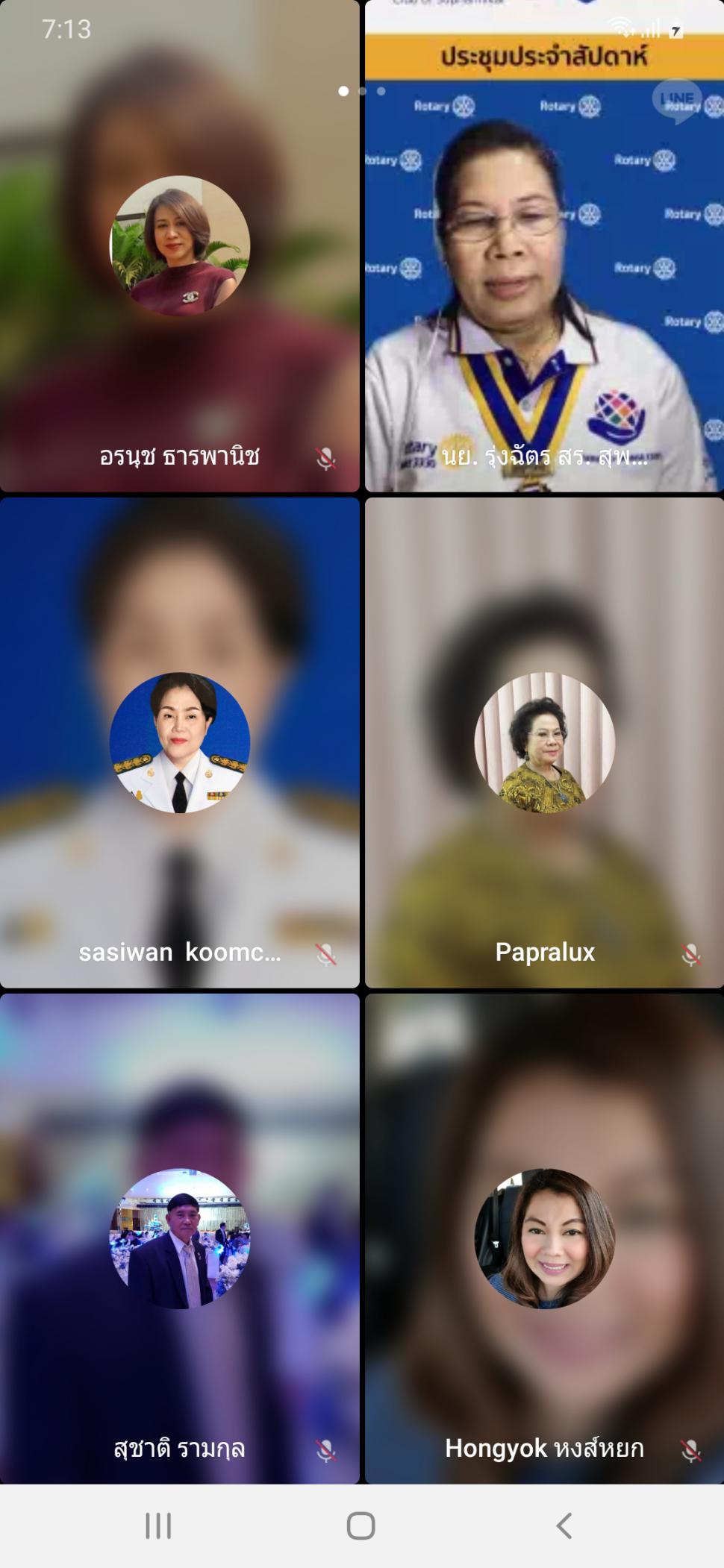Screen dimensions: 724x1568
Task: Show recent apps
Action: pyautogui.click(x=158, y=1526)
